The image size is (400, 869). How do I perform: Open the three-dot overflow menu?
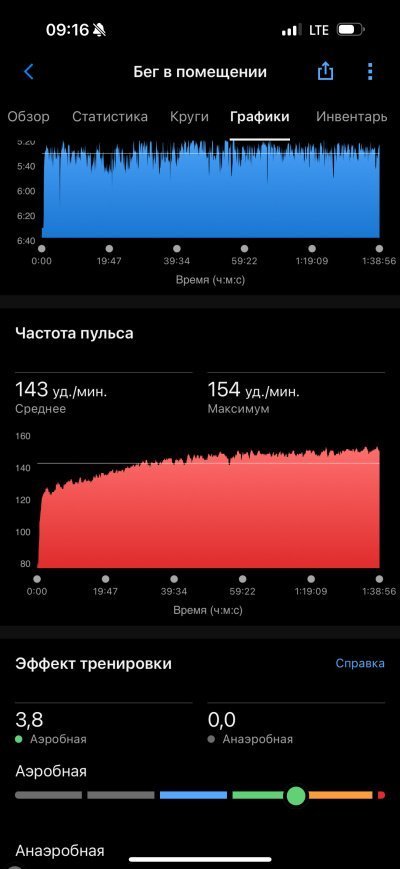[370, 71]
